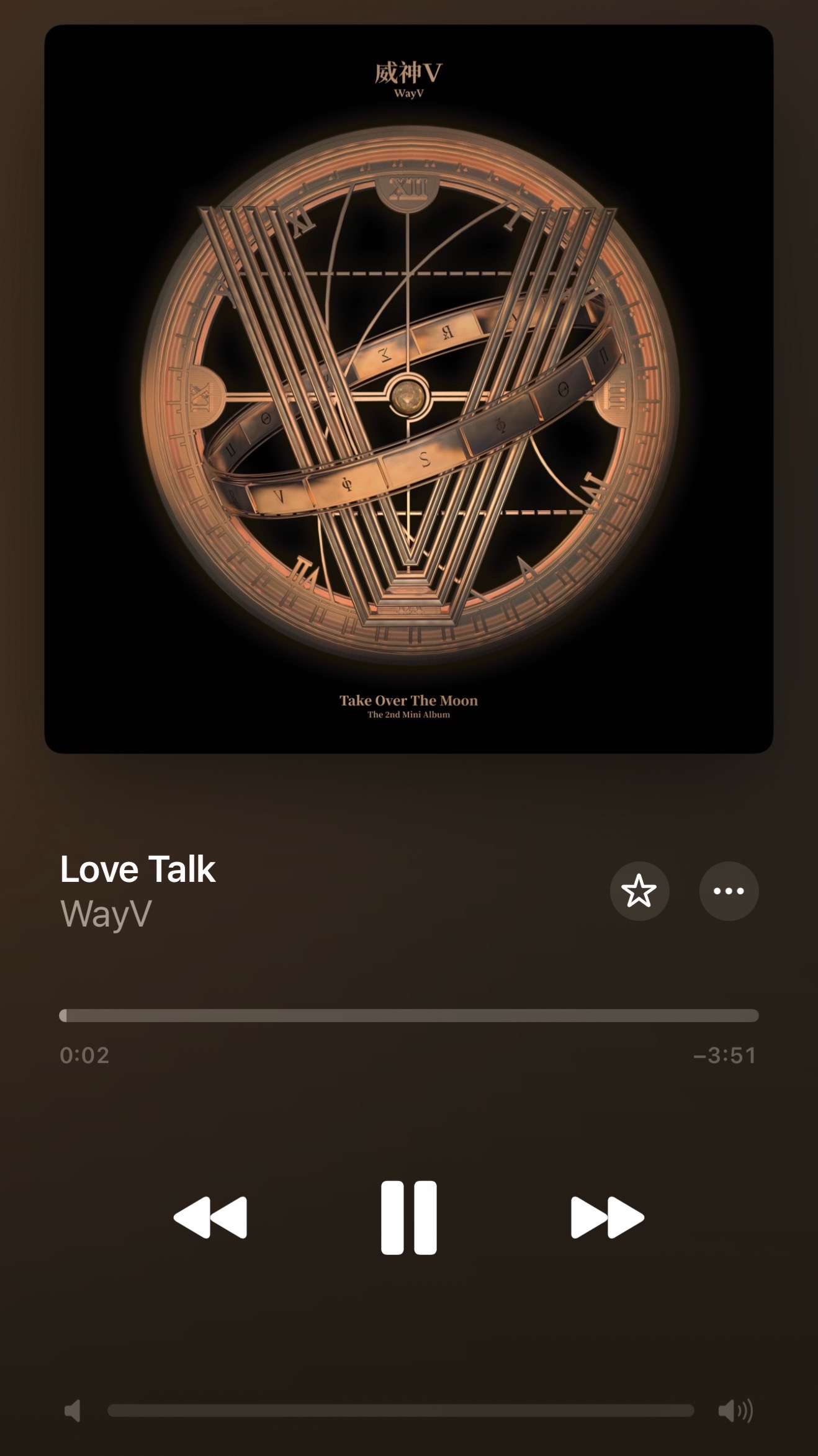Skip to the next track
Screen dimensions: 818x1456
click(607, 1218)
